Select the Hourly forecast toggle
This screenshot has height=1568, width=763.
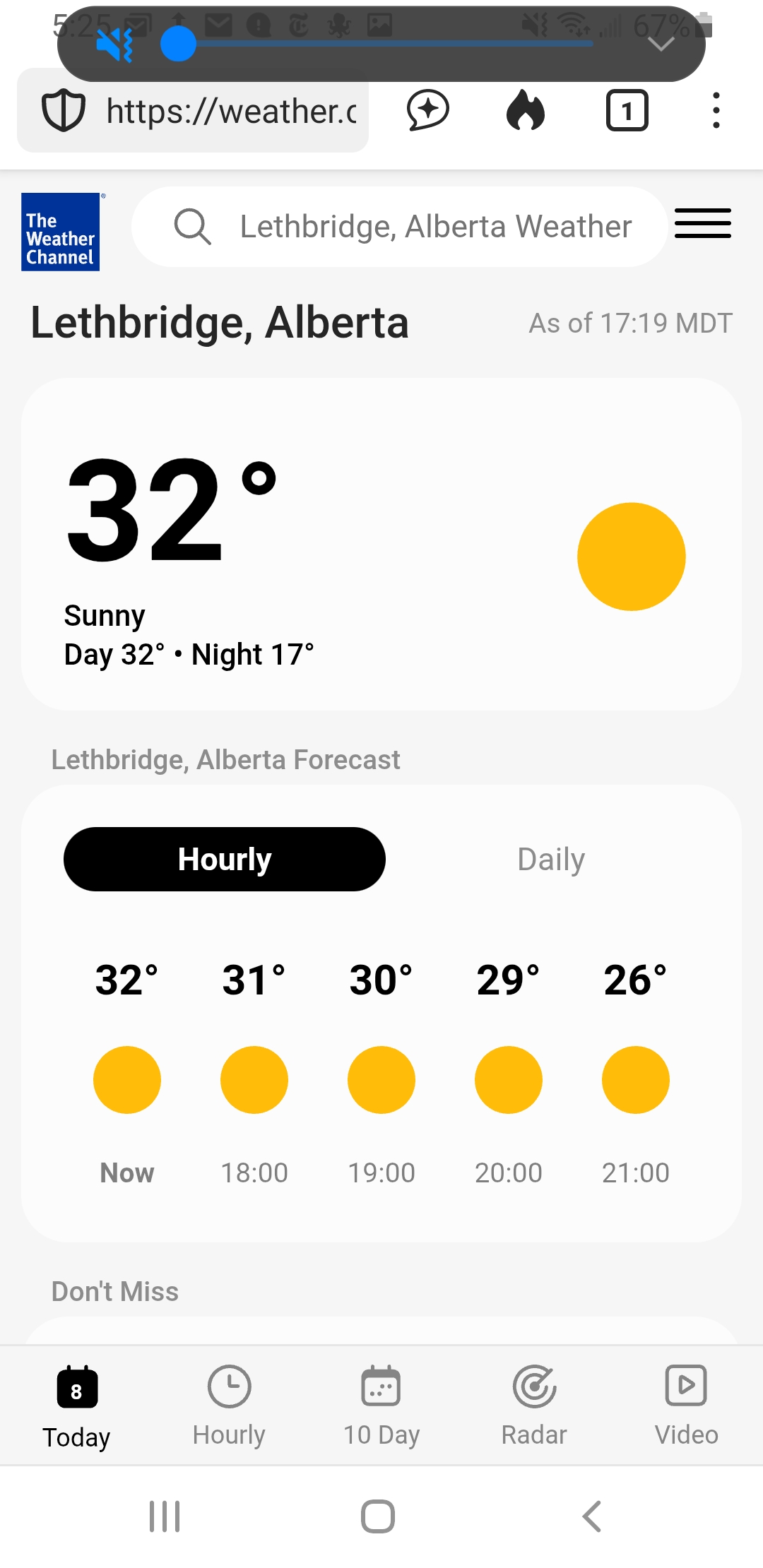coord(225,860)
